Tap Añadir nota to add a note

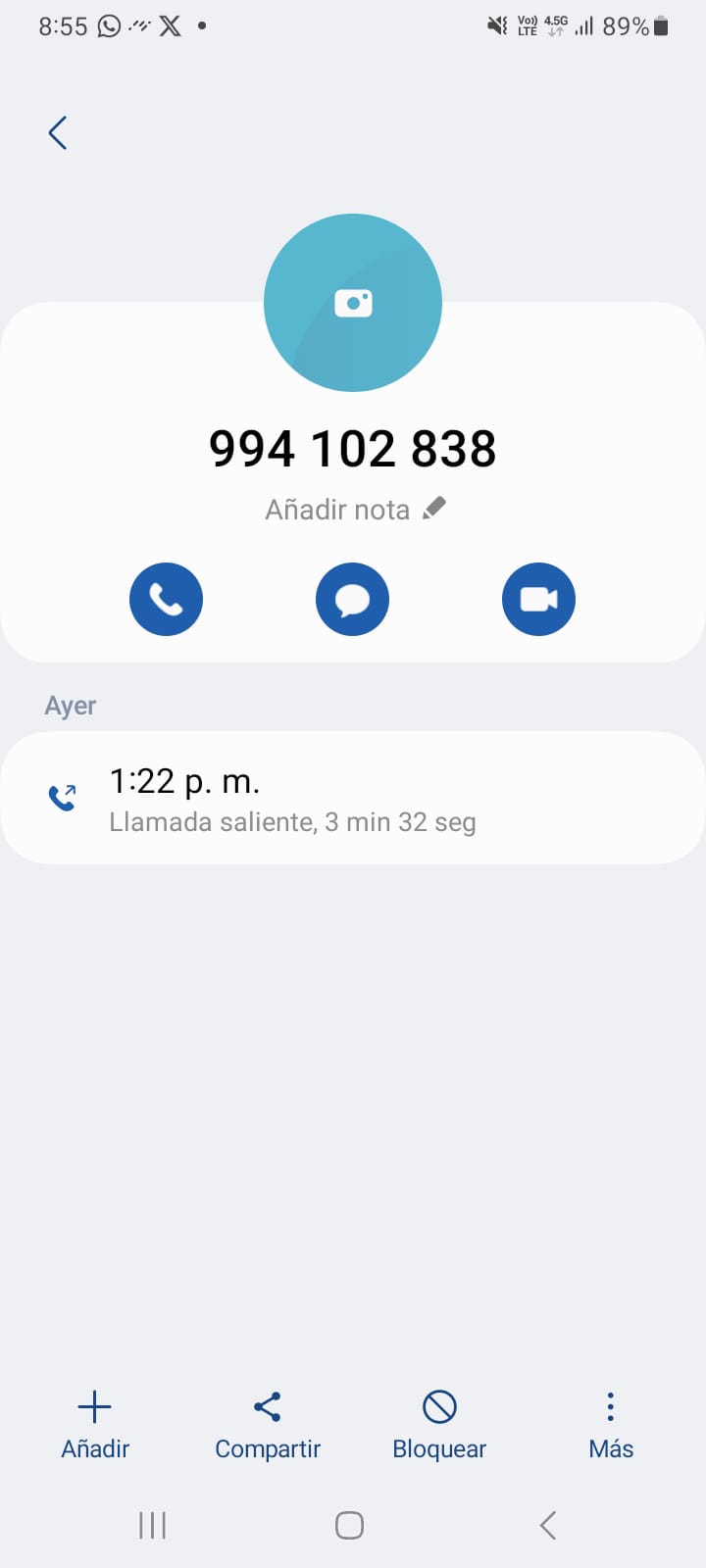tap(355, 510)
